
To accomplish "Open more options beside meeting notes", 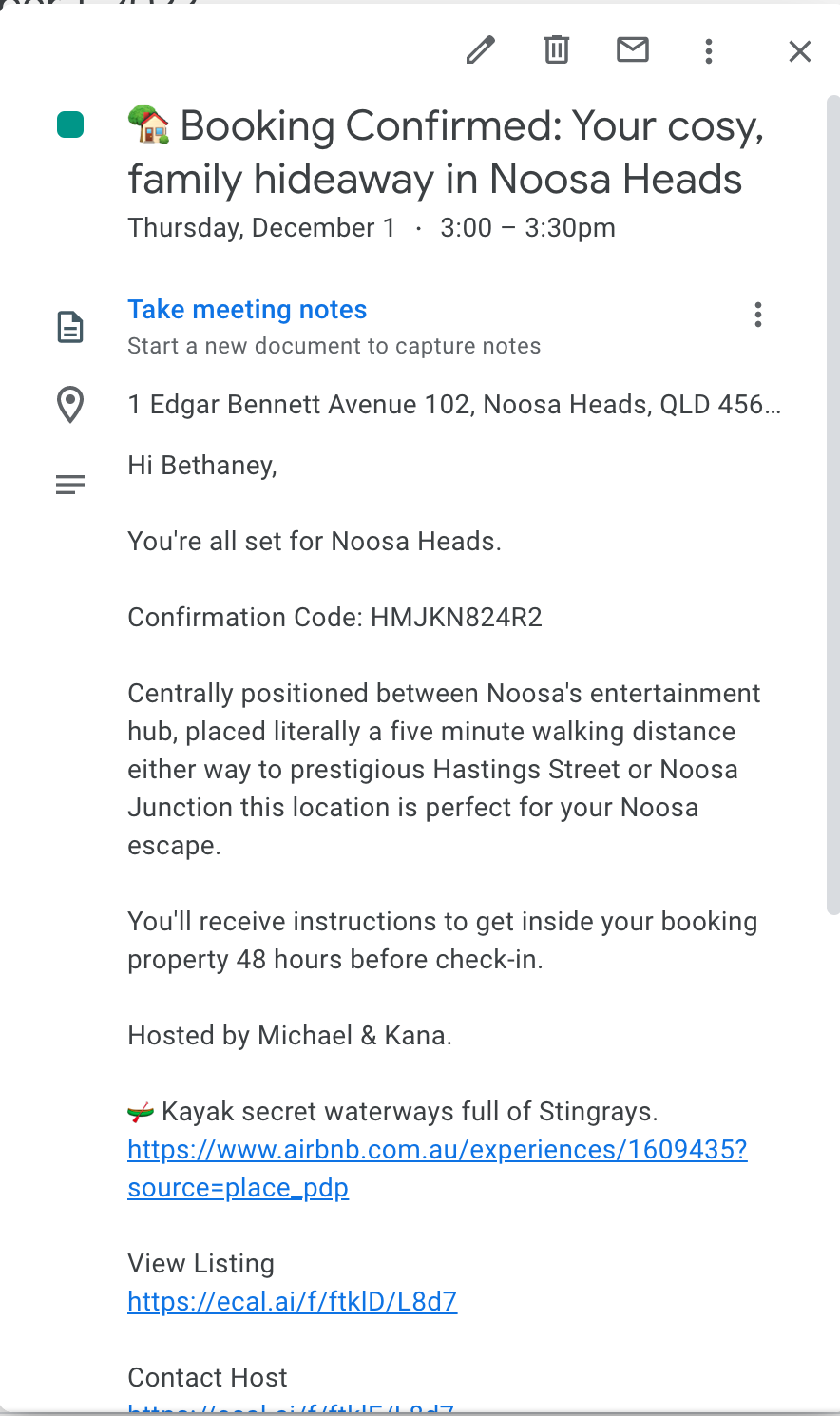I will coord(757,315).
